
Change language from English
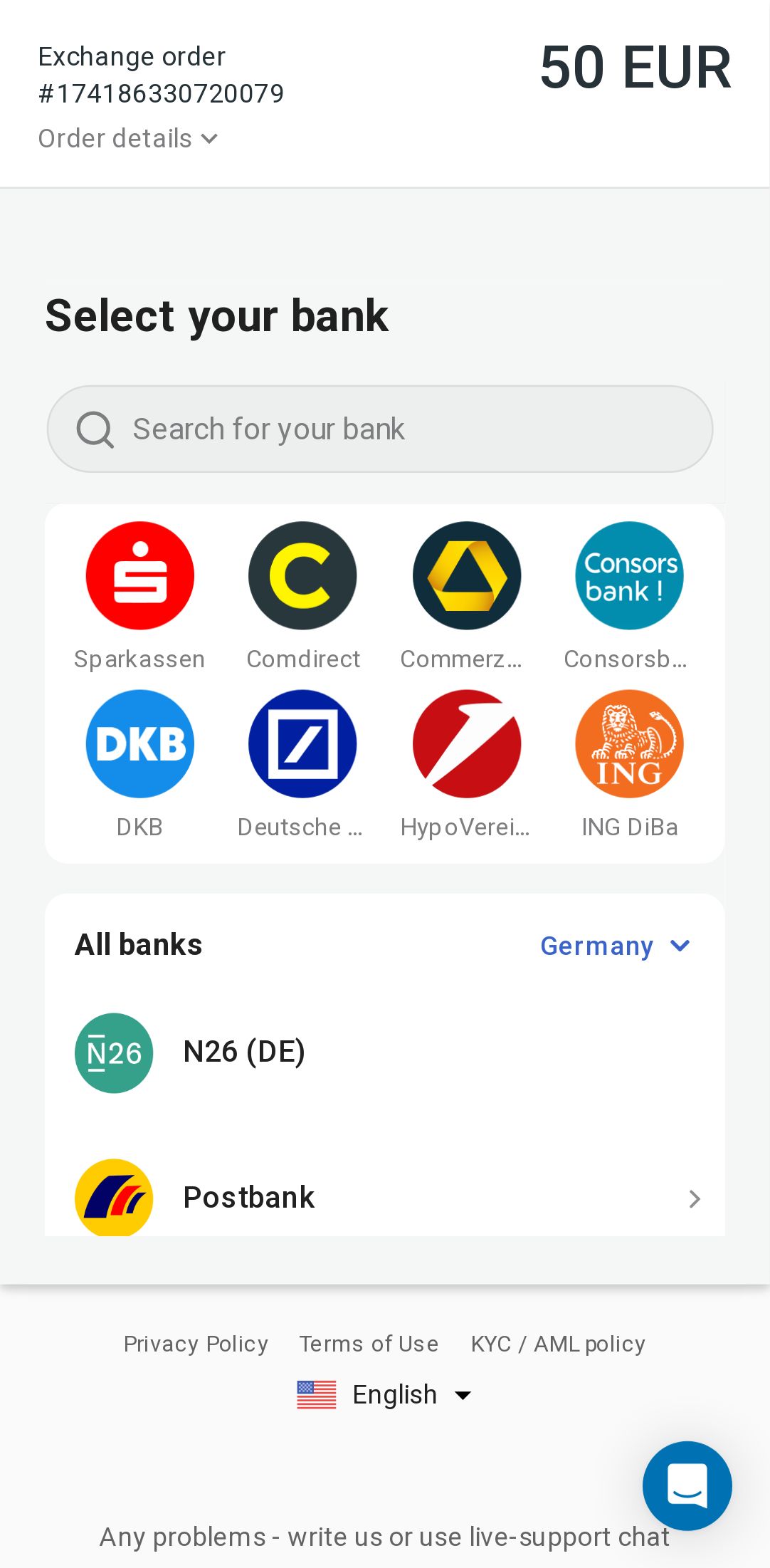[x=385, y=1395]
